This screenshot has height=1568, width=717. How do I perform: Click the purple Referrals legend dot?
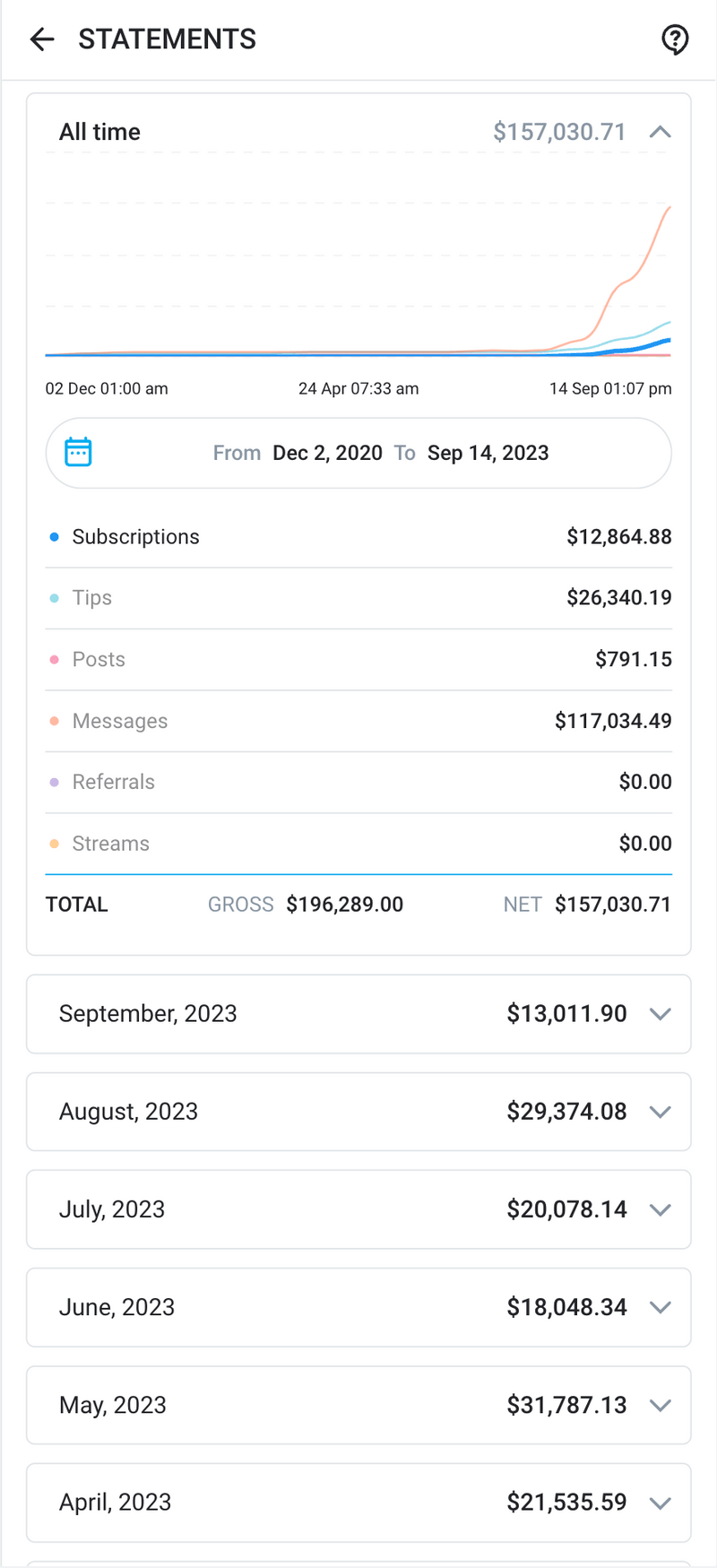coord(54,782)
